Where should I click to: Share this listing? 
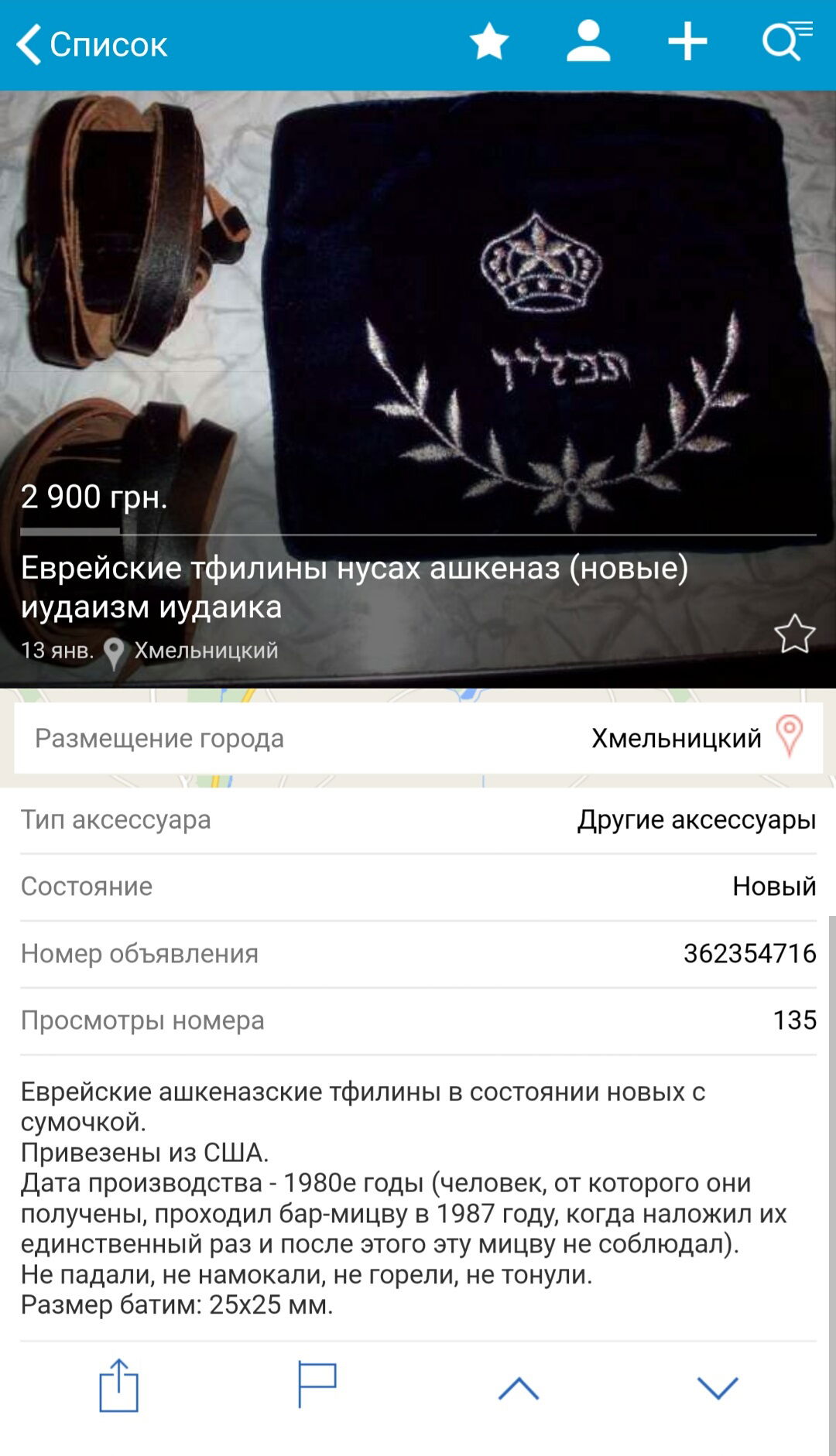click(118, 1386)
